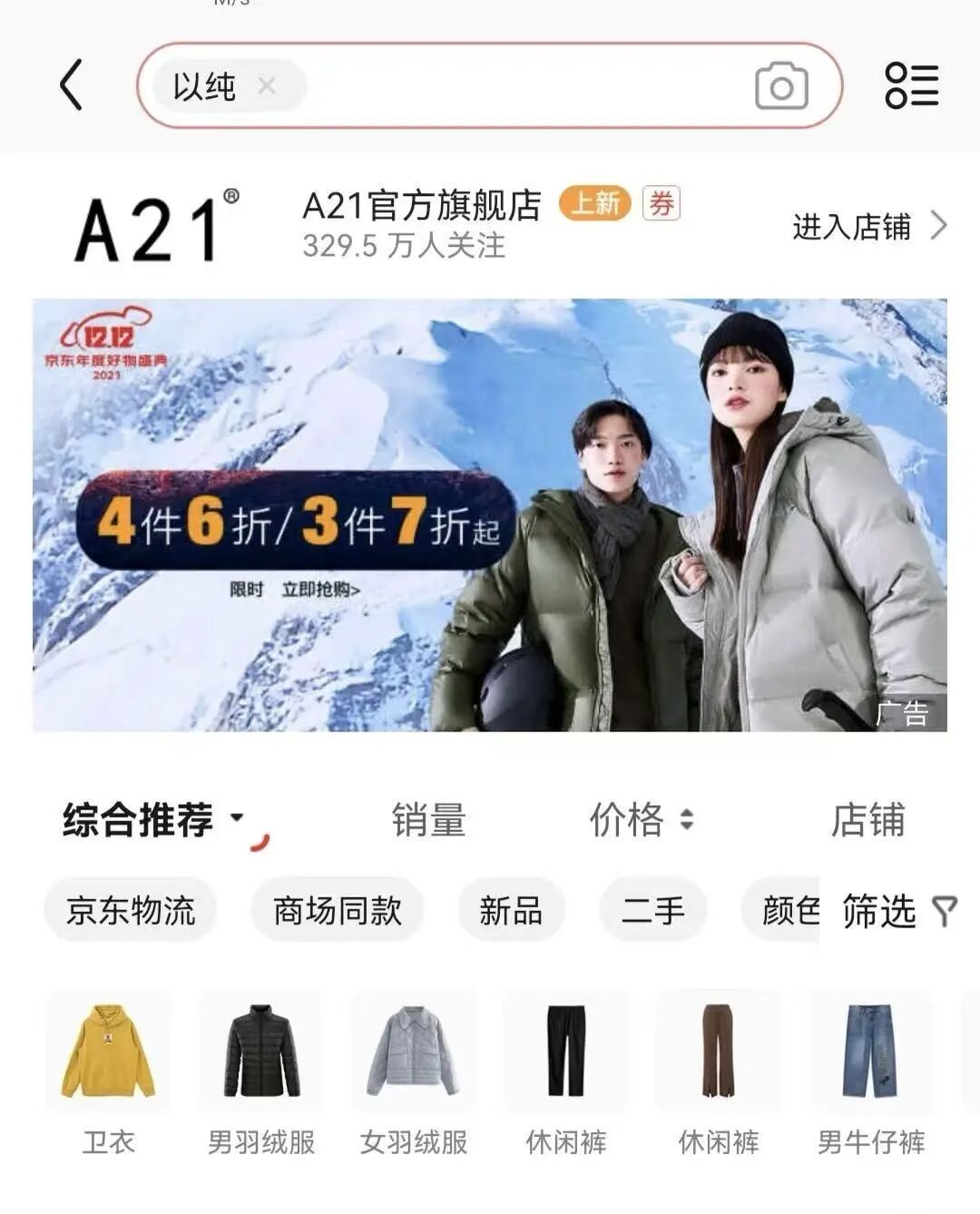The image size is (980, 1214).
Task: Open camera image search
Action: [781, 86]
